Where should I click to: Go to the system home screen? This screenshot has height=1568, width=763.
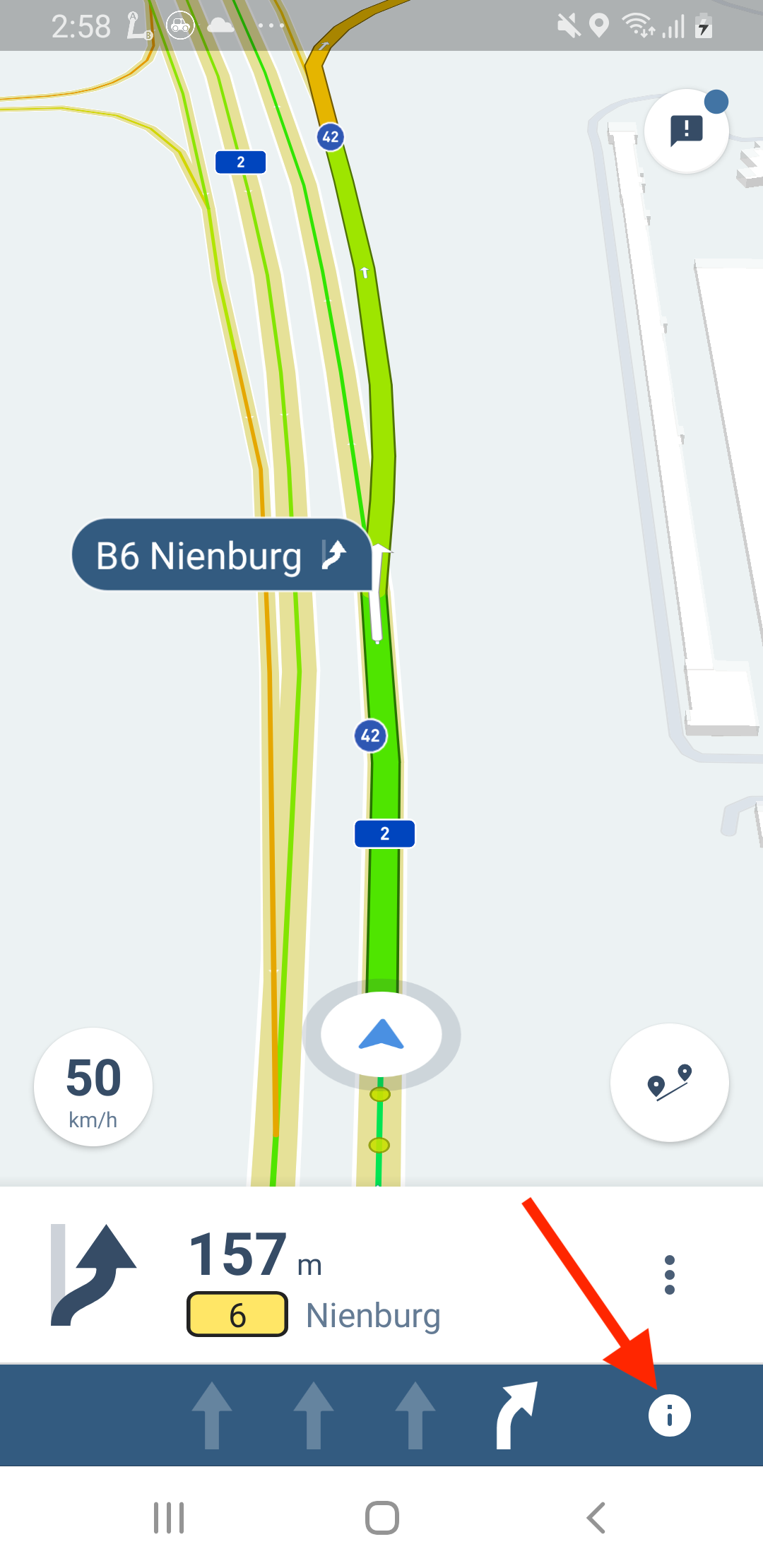pyautogui.click(x=381, y=1517)
